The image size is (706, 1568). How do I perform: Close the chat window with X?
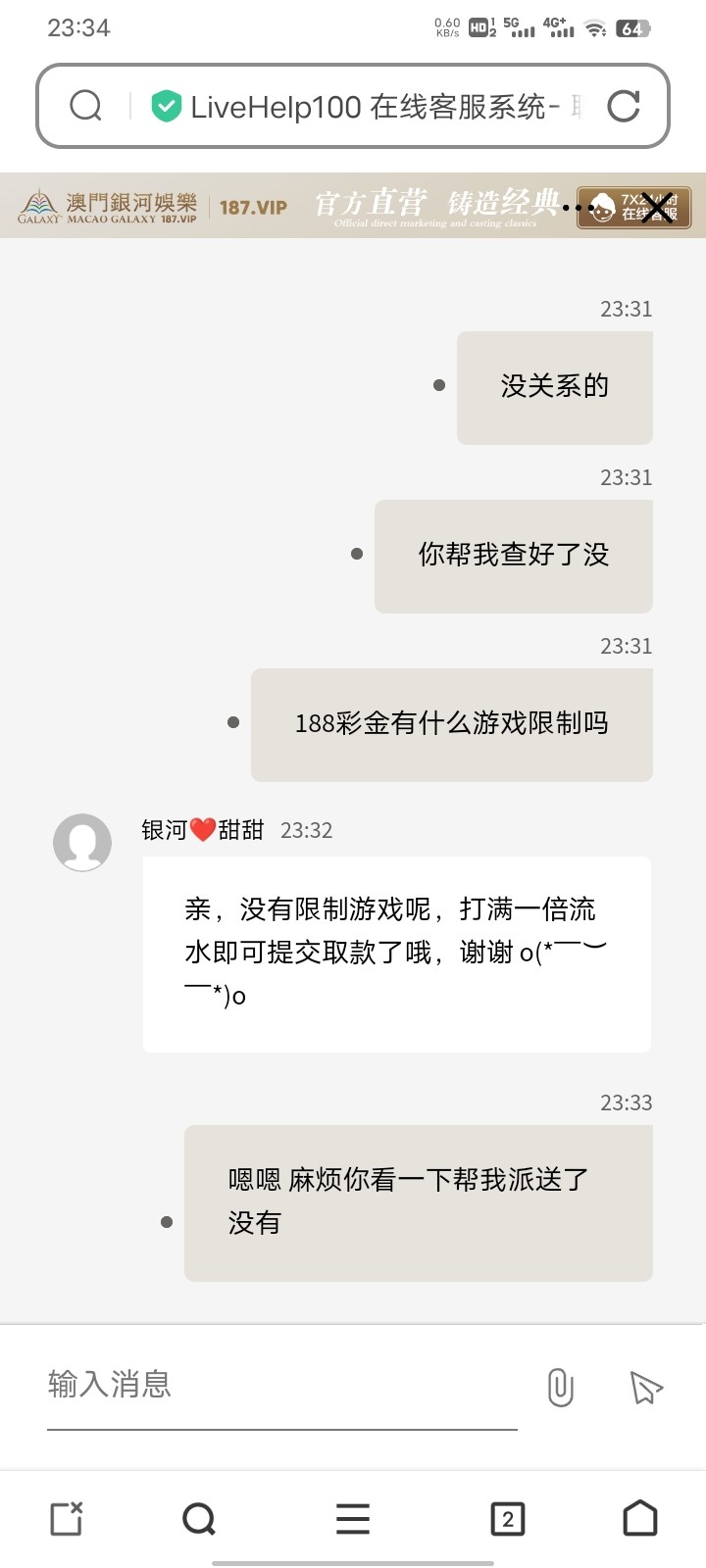(657, 207)
